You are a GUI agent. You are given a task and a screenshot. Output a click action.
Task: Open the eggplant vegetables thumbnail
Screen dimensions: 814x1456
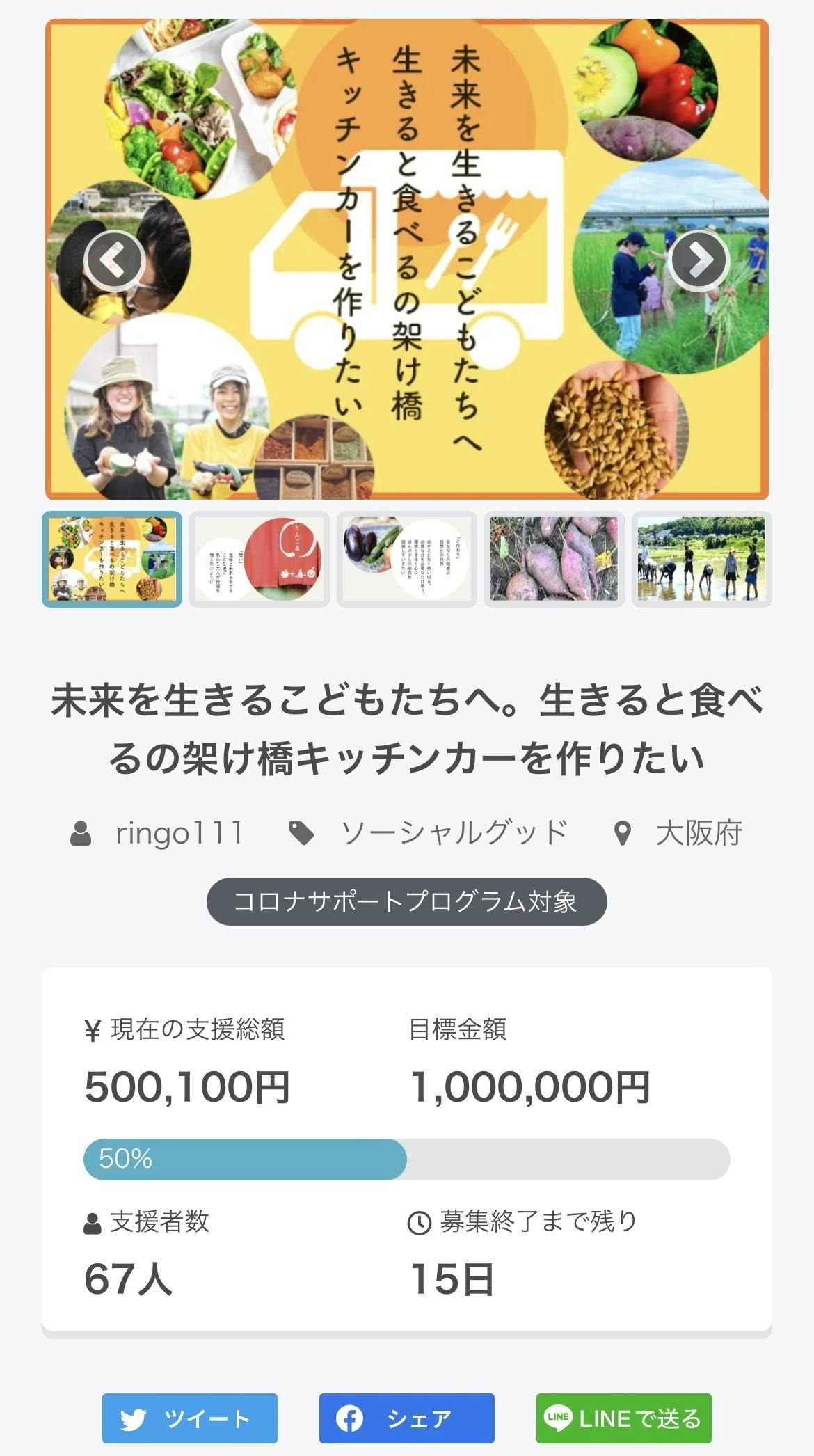coord(407,559)
